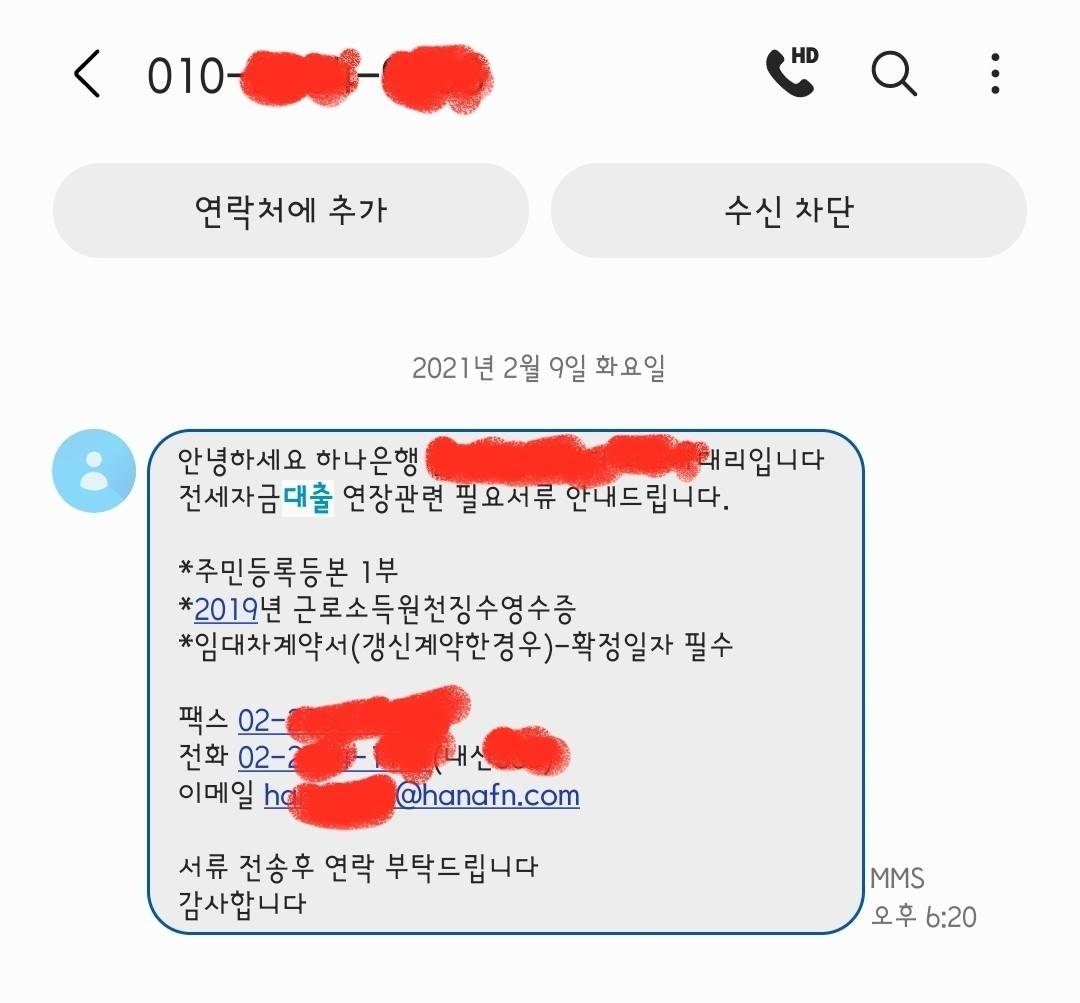Tap the underlined 2019 link
1080x1003 pixels.
pos(226,609)
